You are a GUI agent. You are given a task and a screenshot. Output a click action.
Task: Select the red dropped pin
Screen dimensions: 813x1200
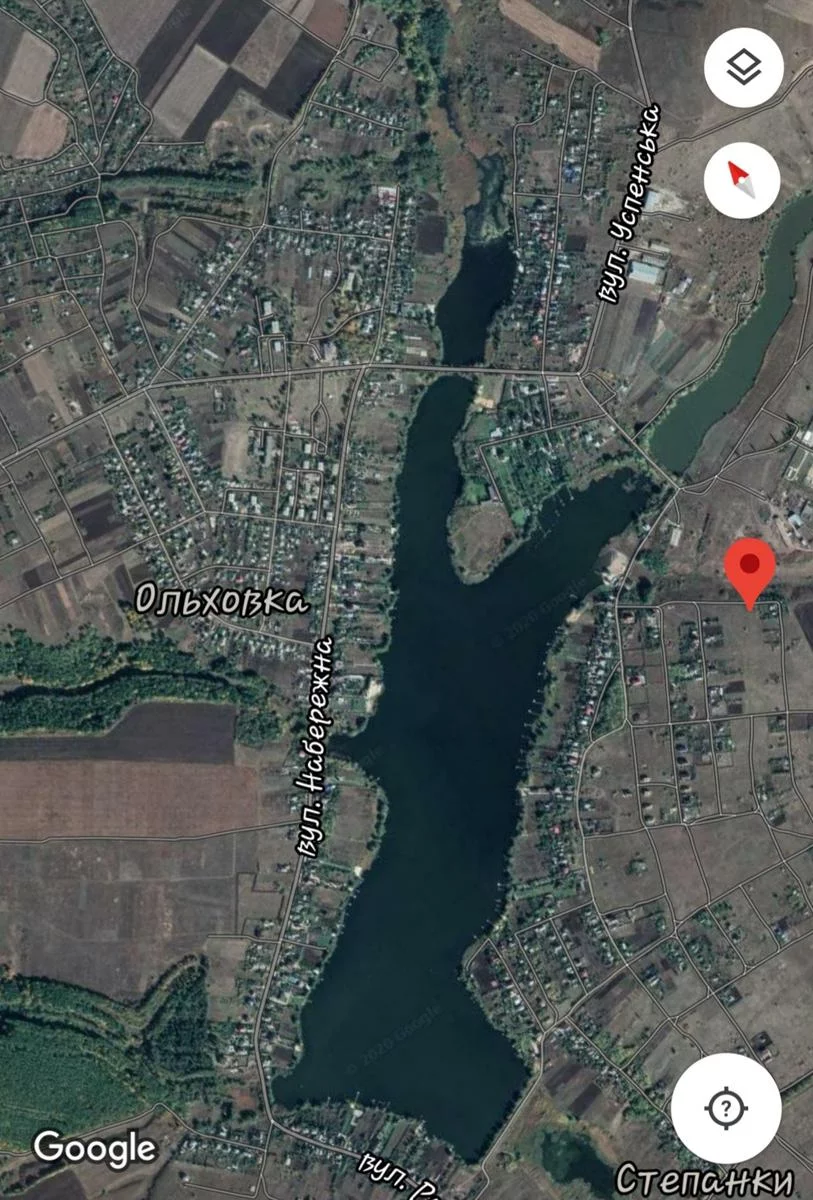(x=750, y=569)
